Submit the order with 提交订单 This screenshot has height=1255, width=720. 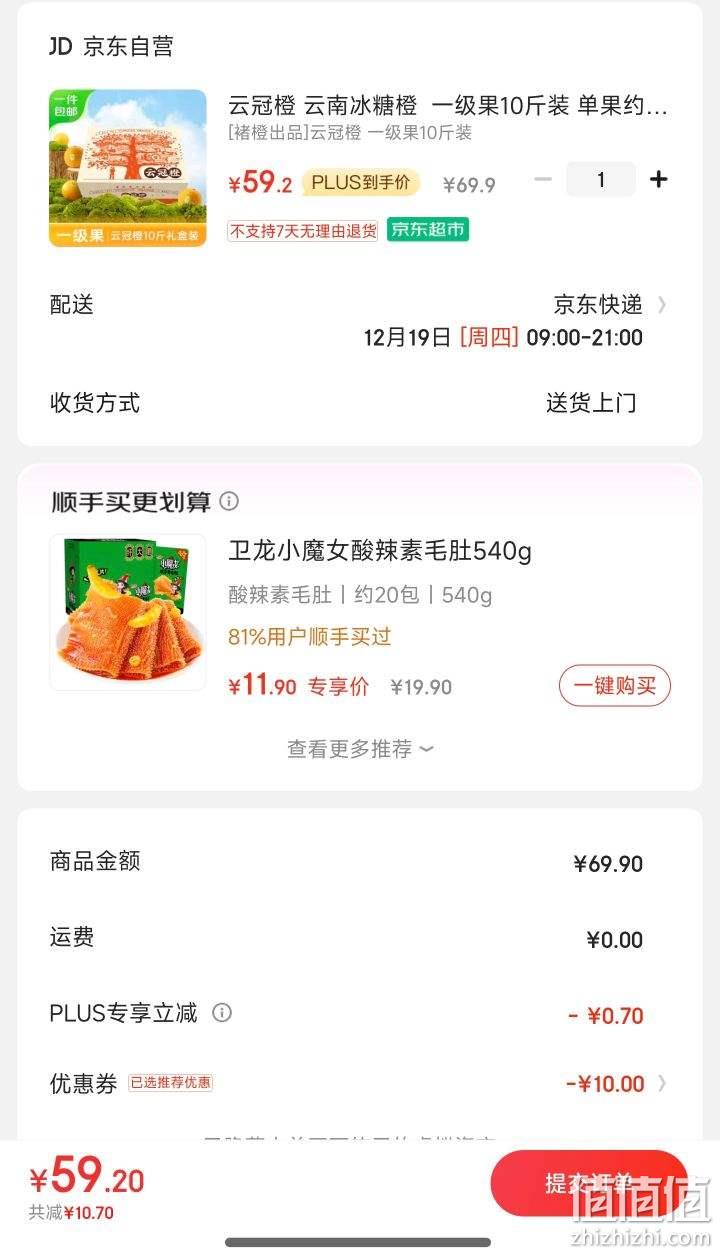(x=588, y=1183)
